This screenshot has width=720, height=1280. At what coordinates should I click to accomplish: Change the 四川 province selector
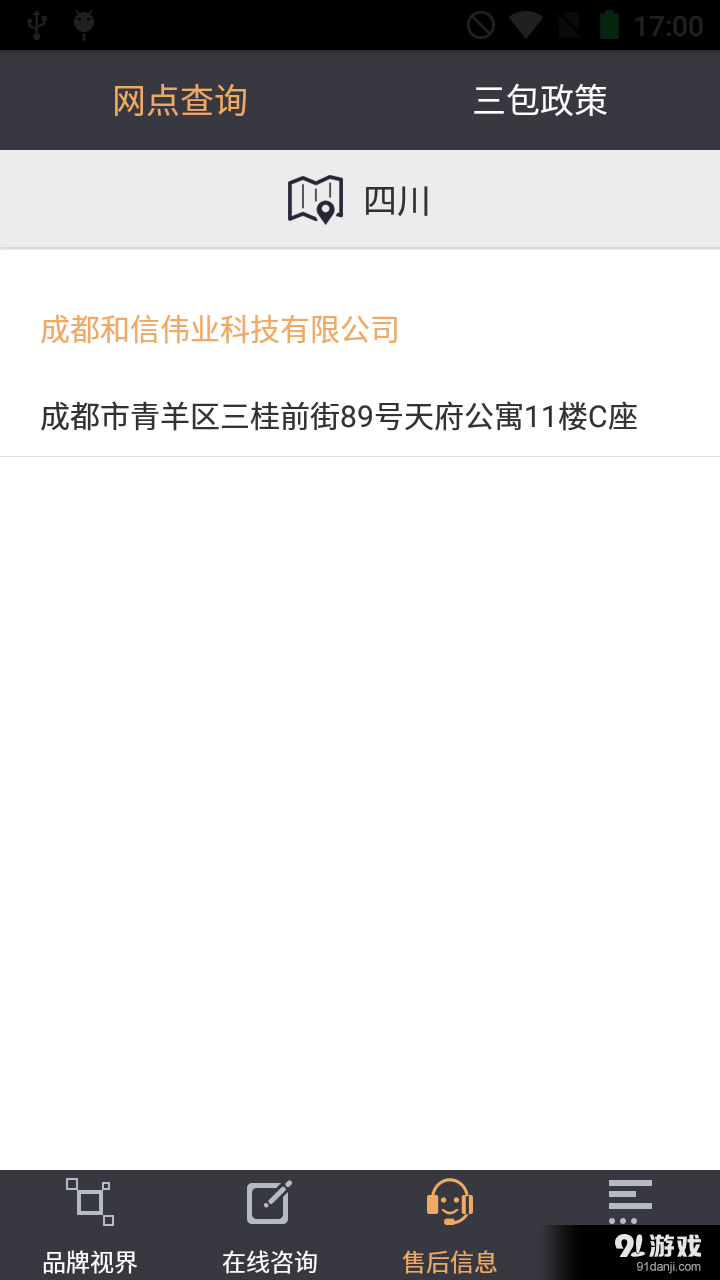click(360, 200)
